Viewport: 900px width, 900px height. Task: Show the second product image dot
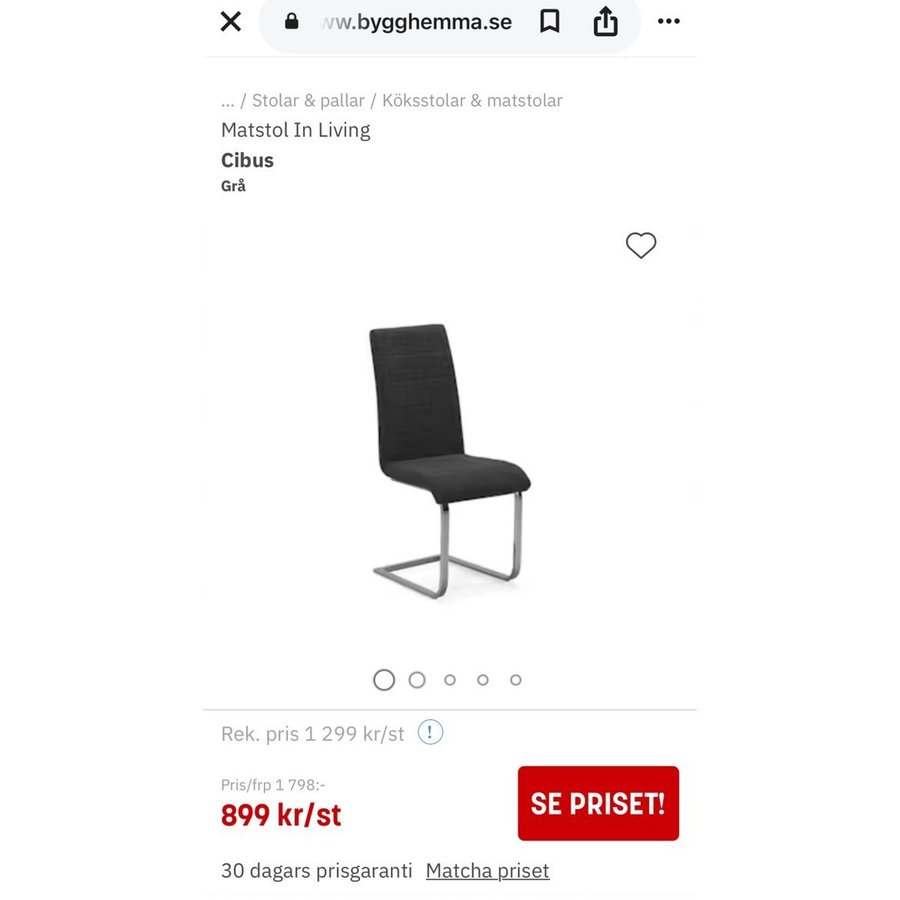[417, 680]
